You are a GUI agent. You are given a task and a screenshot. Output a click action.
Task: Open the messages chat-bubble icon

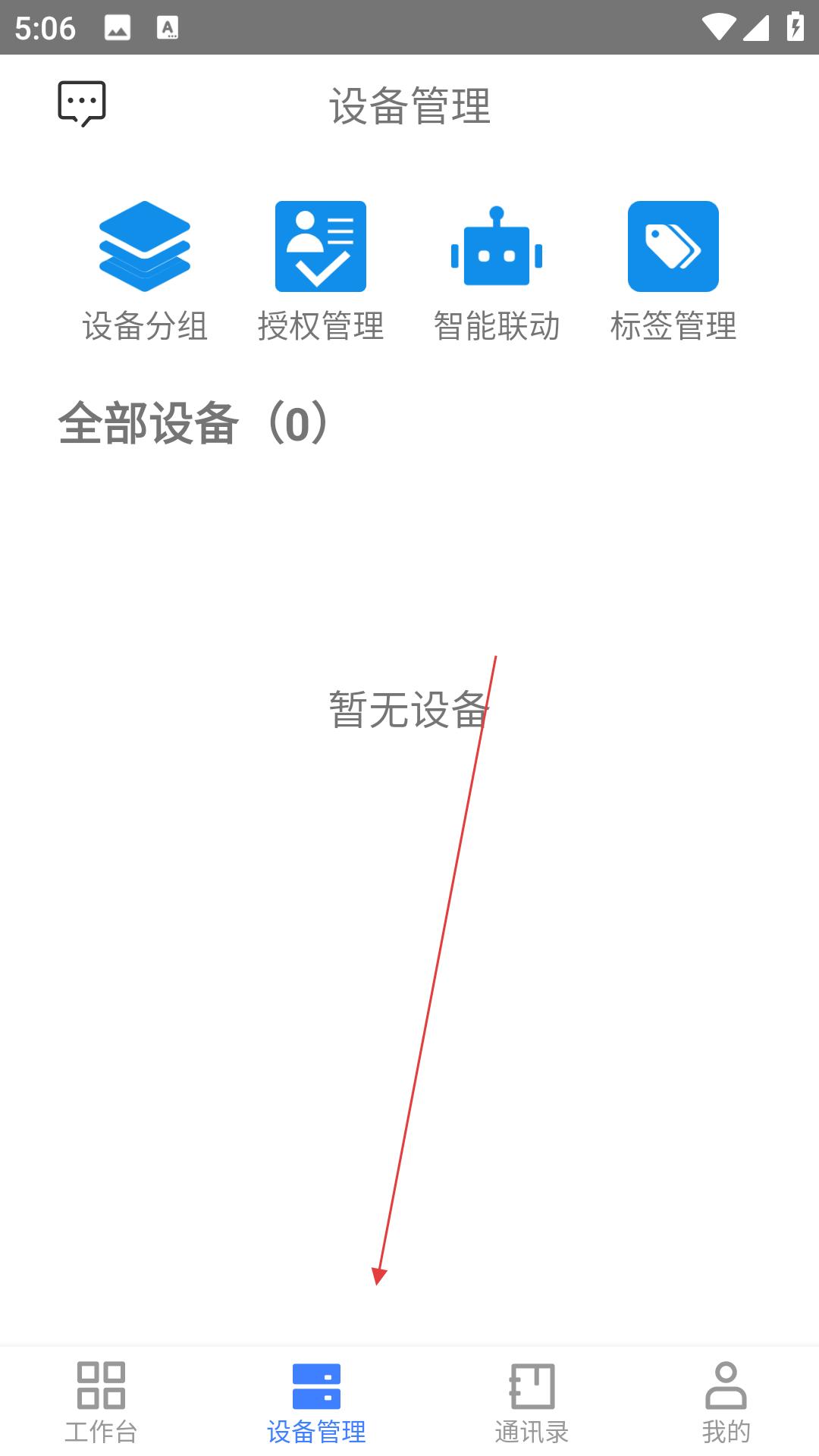(x=82, y=104)
